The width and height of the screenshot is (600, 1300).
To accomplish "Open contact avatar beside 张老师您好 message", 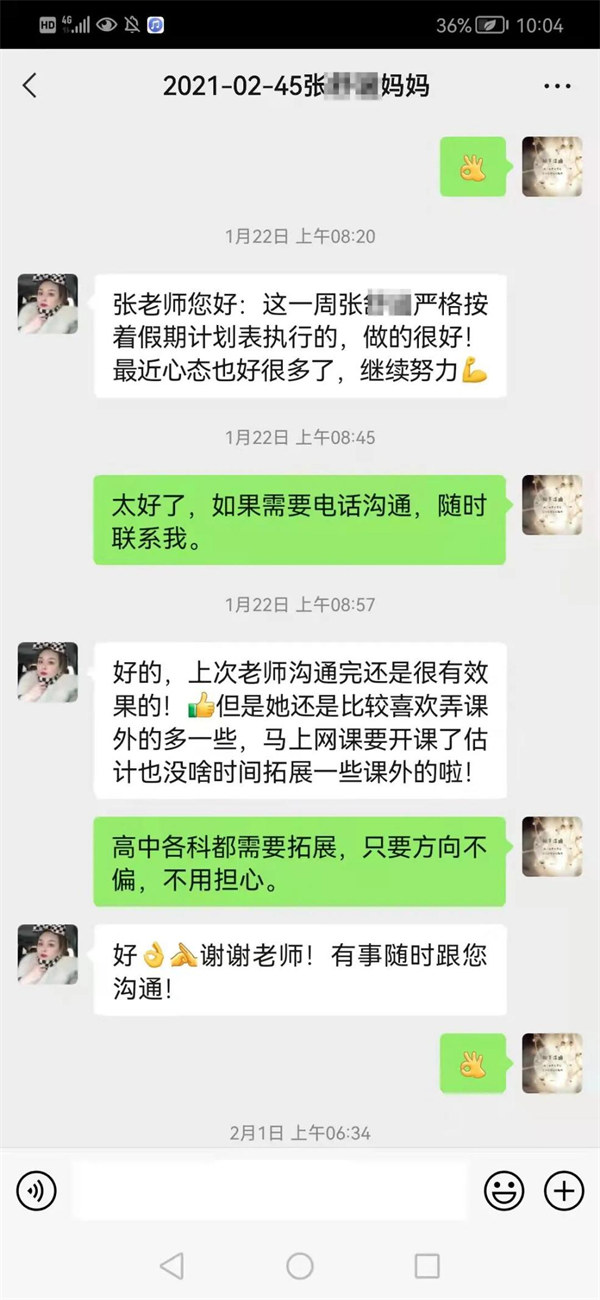I will (x=47, y=303).
